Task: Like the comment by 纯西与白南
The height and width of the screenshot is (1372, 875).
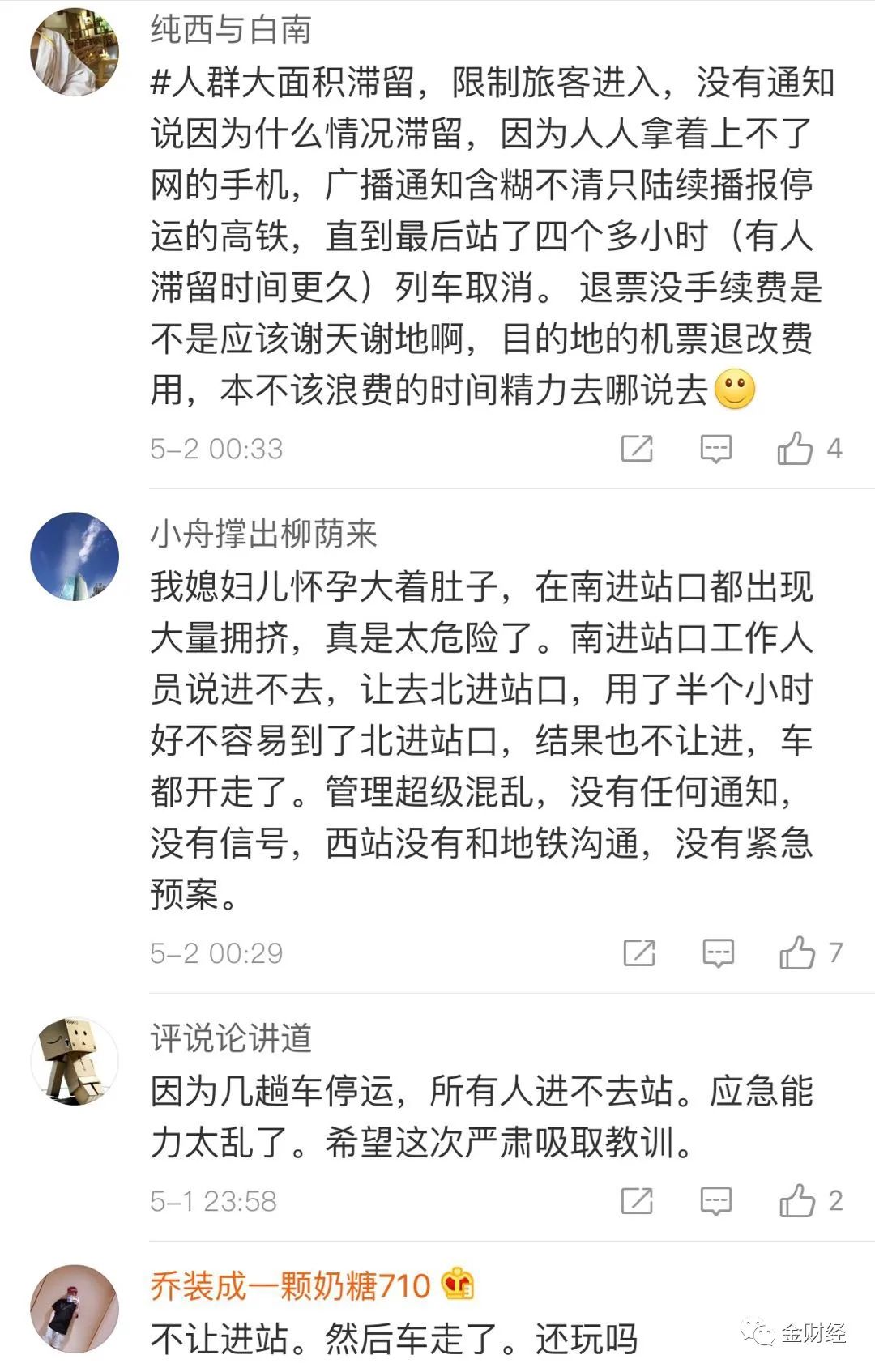Action: (x=795, y=448)
